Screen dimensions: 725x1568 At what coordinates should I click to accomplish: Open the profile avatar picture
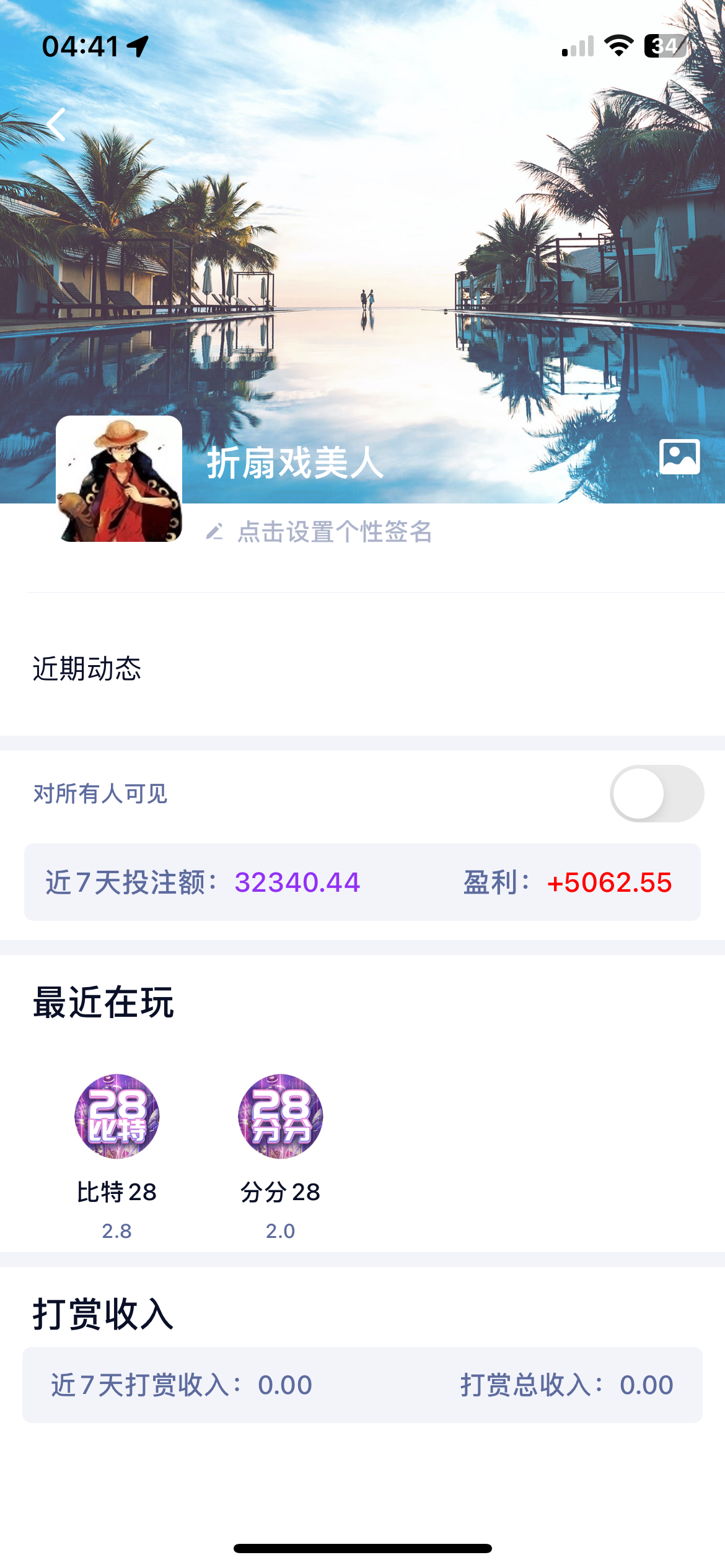coord(119,479)
